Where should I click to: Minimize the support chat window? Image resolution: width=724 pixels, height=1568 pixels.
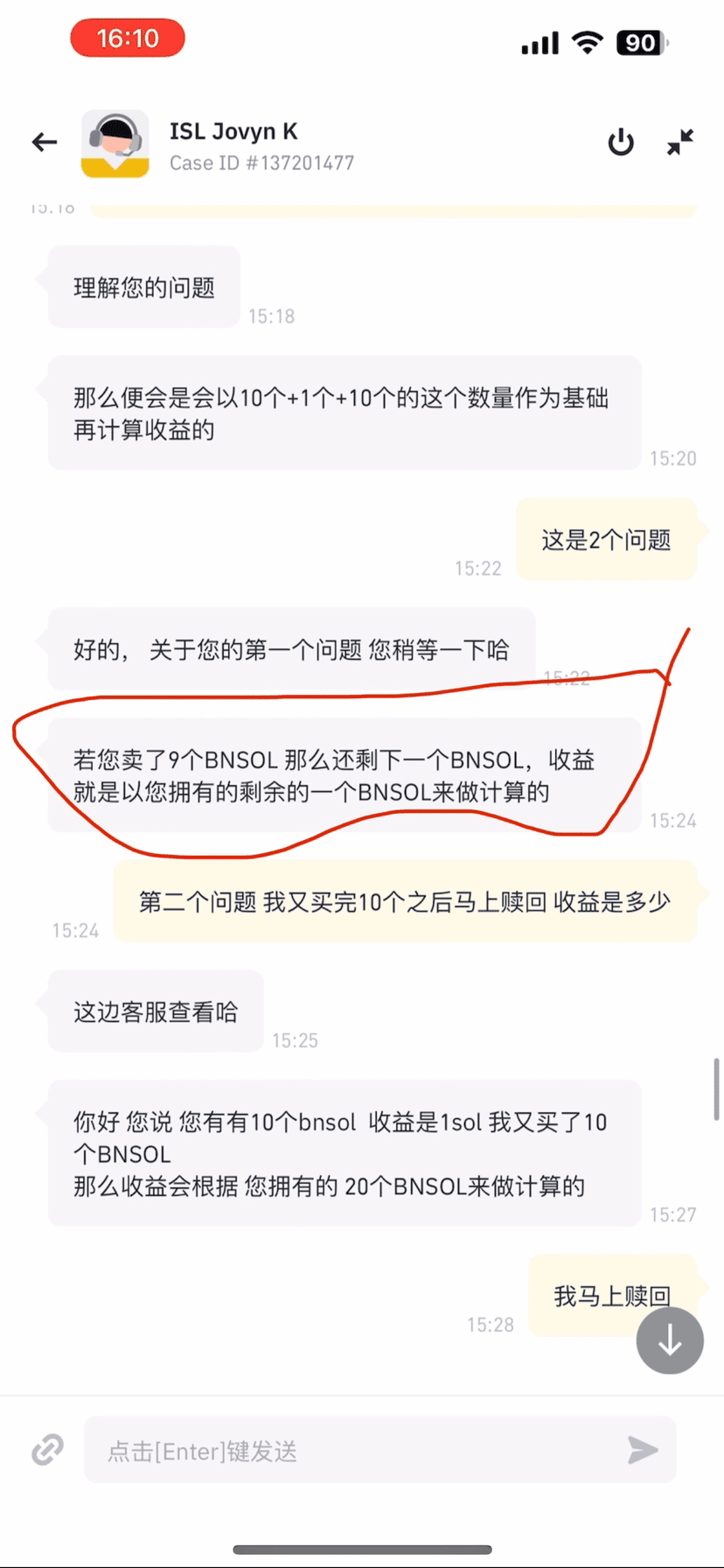[x=680, y=142]
